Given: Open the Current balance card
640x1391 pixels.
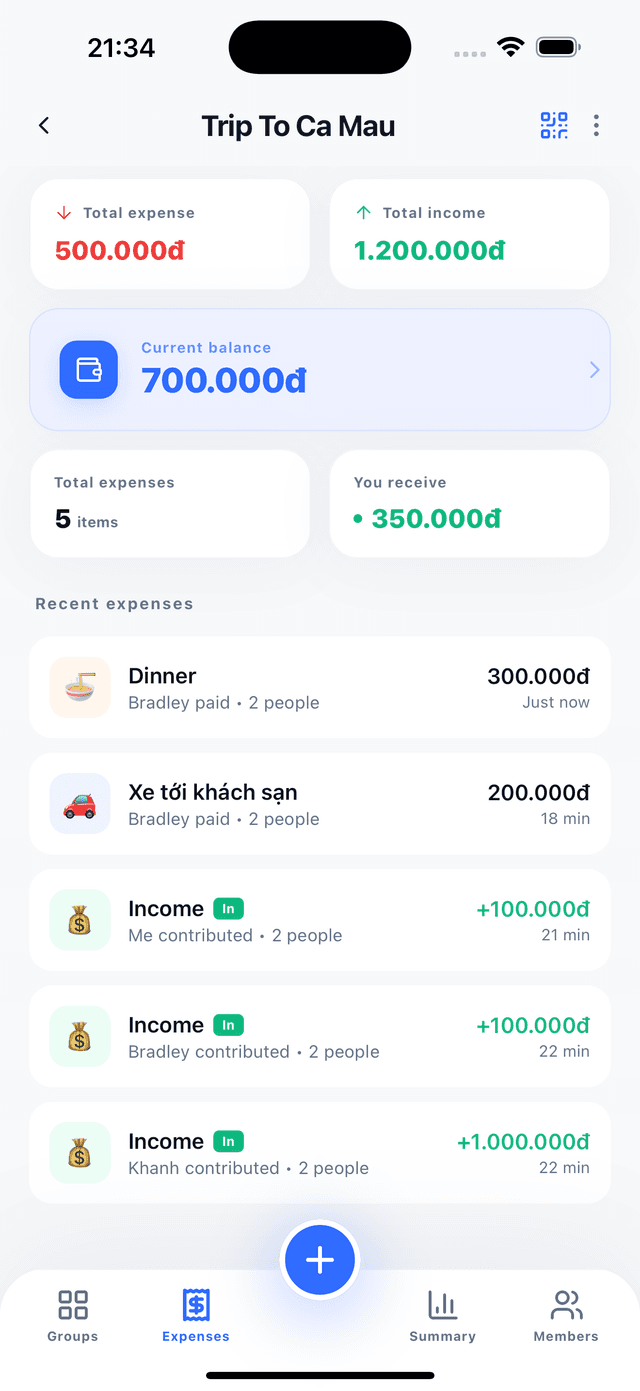Looking at the screenshot, I should [x=320, y=370].
